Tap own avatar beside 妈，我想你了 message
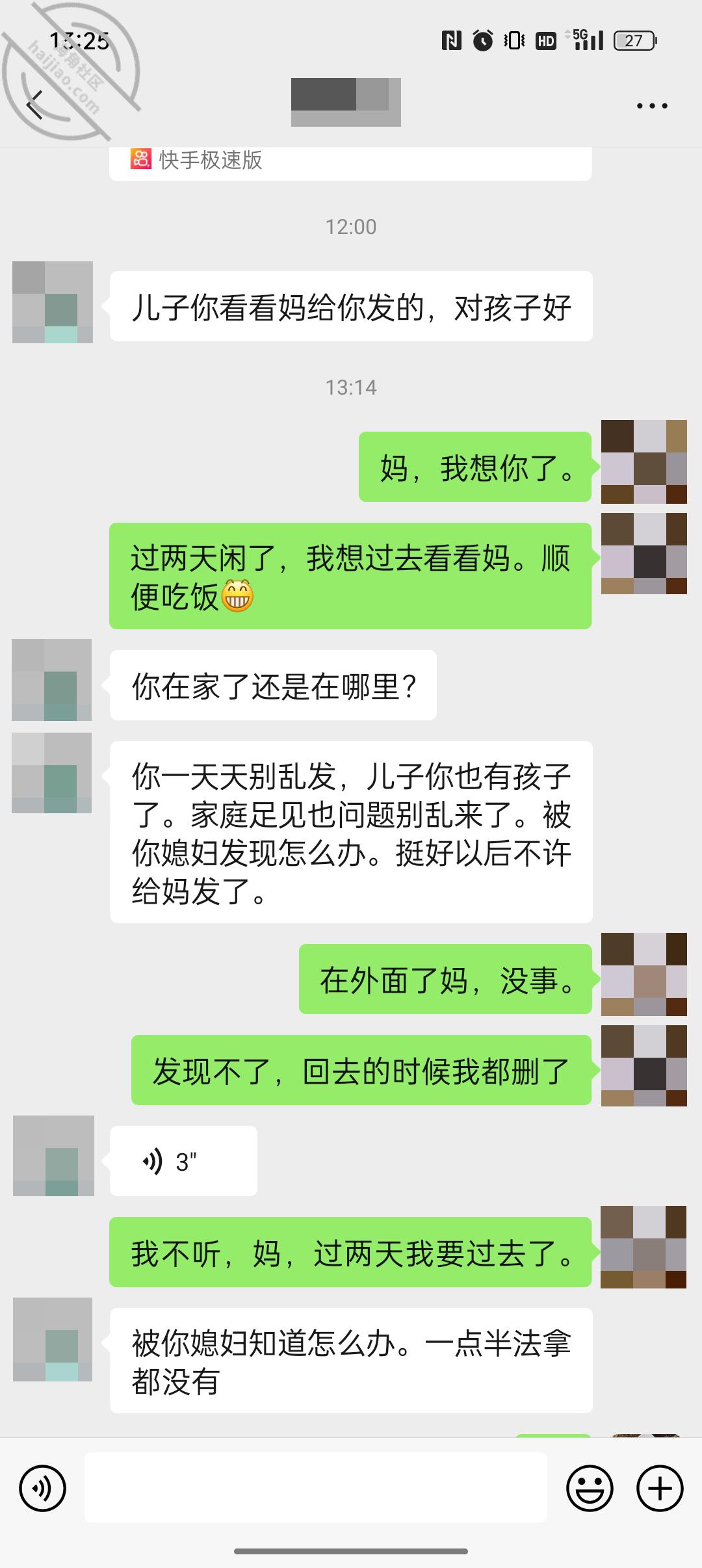The height and width of the screenshot is (1568, 702). click(643, 463)
